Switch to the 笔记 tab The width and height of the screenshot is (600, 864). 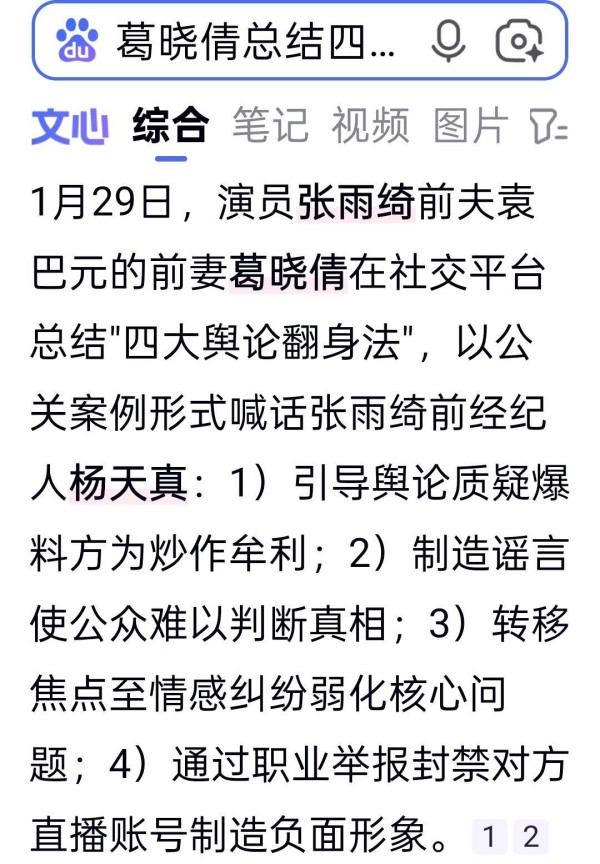pyautogui.click(x=270, y=127)
